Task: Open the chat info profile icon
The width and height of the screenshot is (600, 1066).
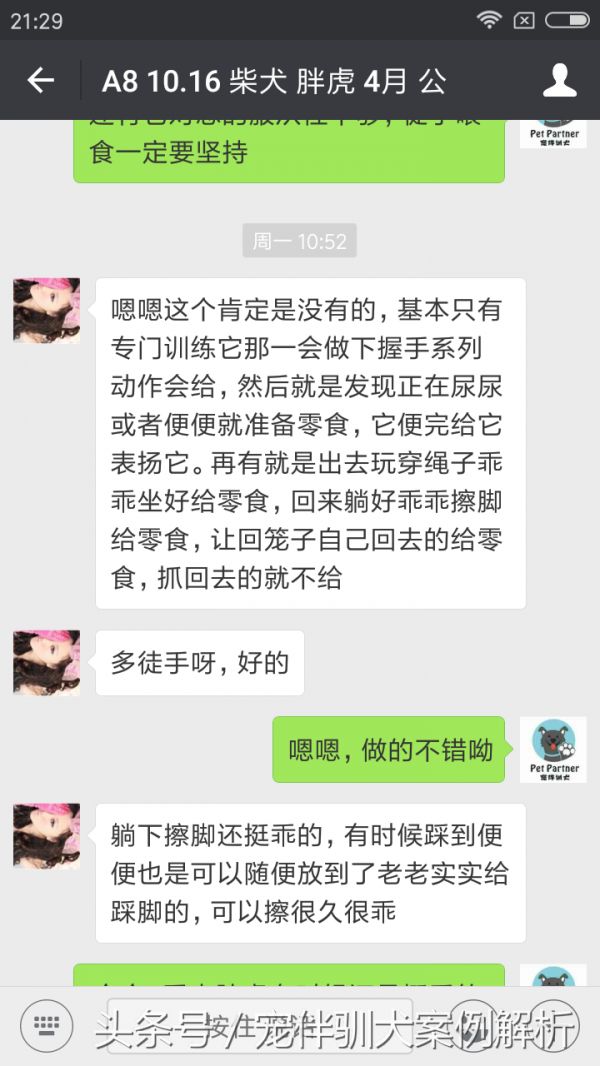Action: (559, 81)
